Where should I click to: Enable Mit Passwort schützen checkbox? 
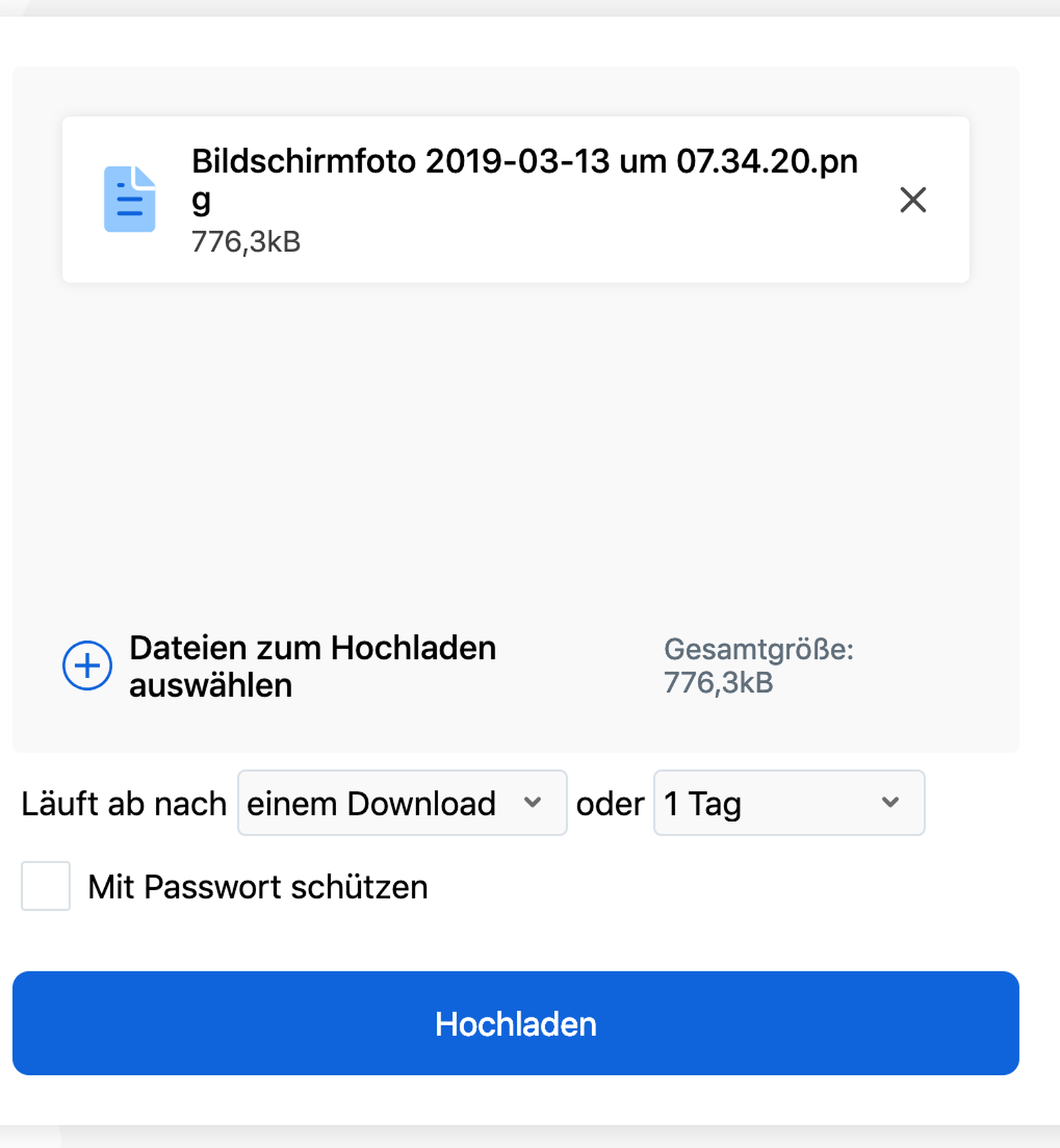point(46,886)
